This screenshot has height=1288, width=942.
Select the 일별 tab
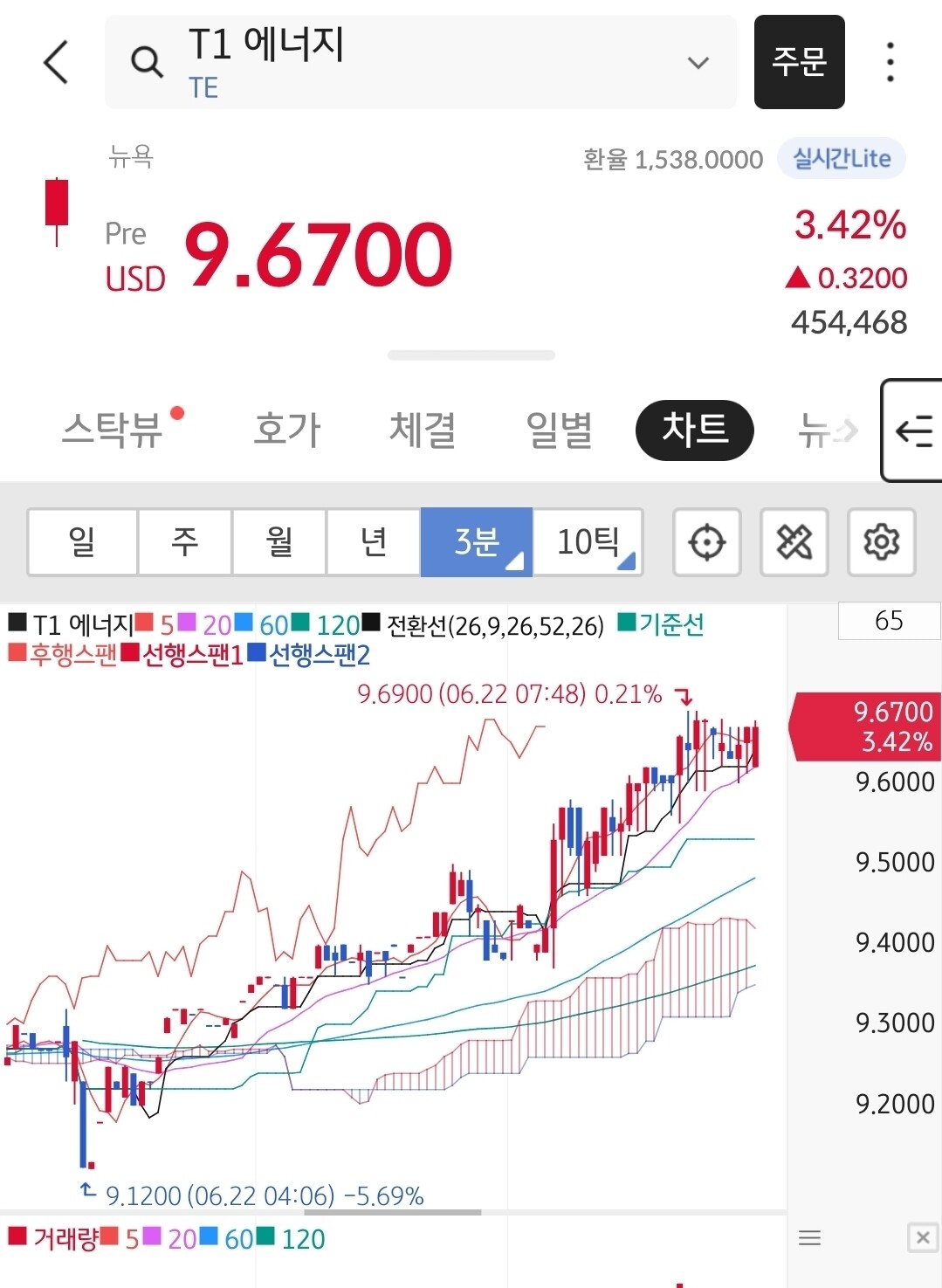559,430
